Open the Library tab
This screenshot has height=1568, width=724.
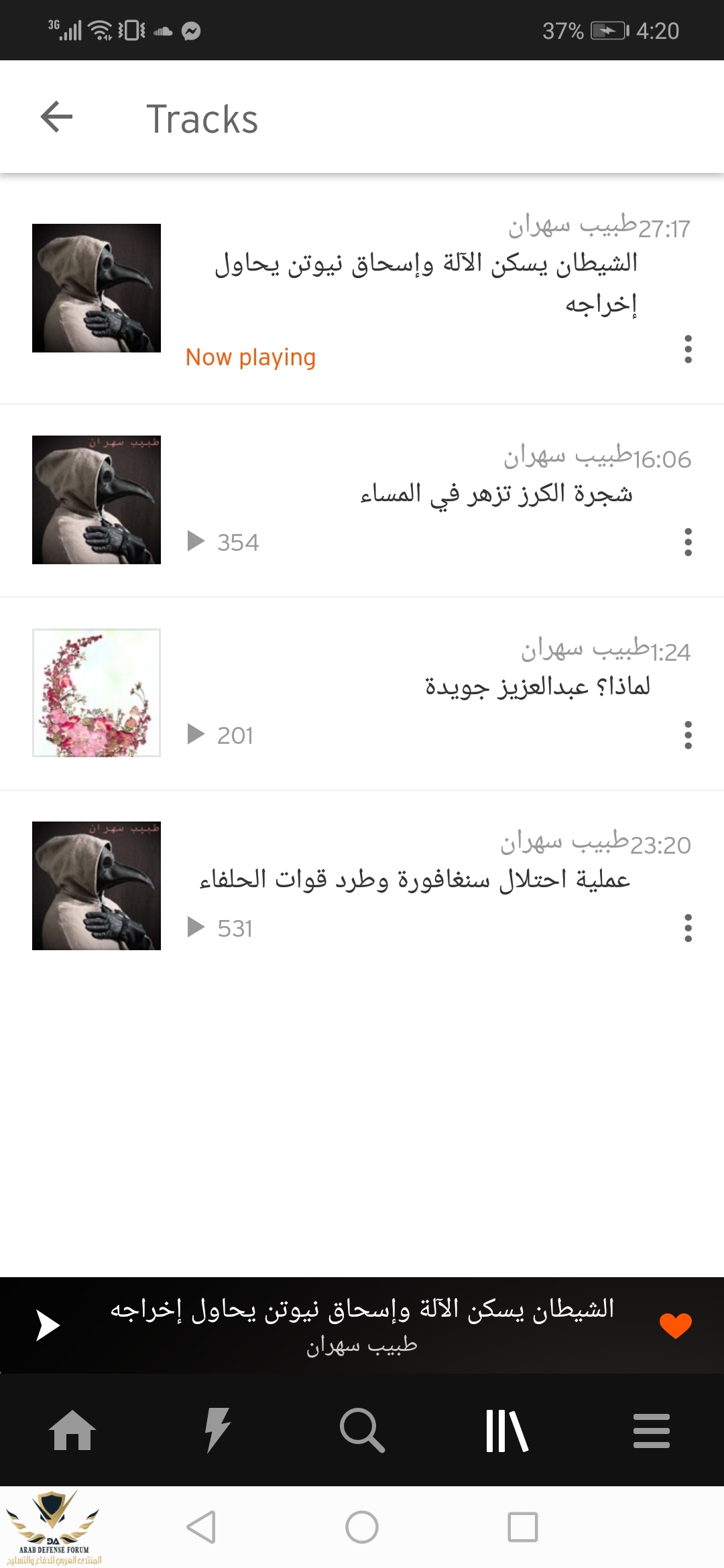coord(507,1430)
